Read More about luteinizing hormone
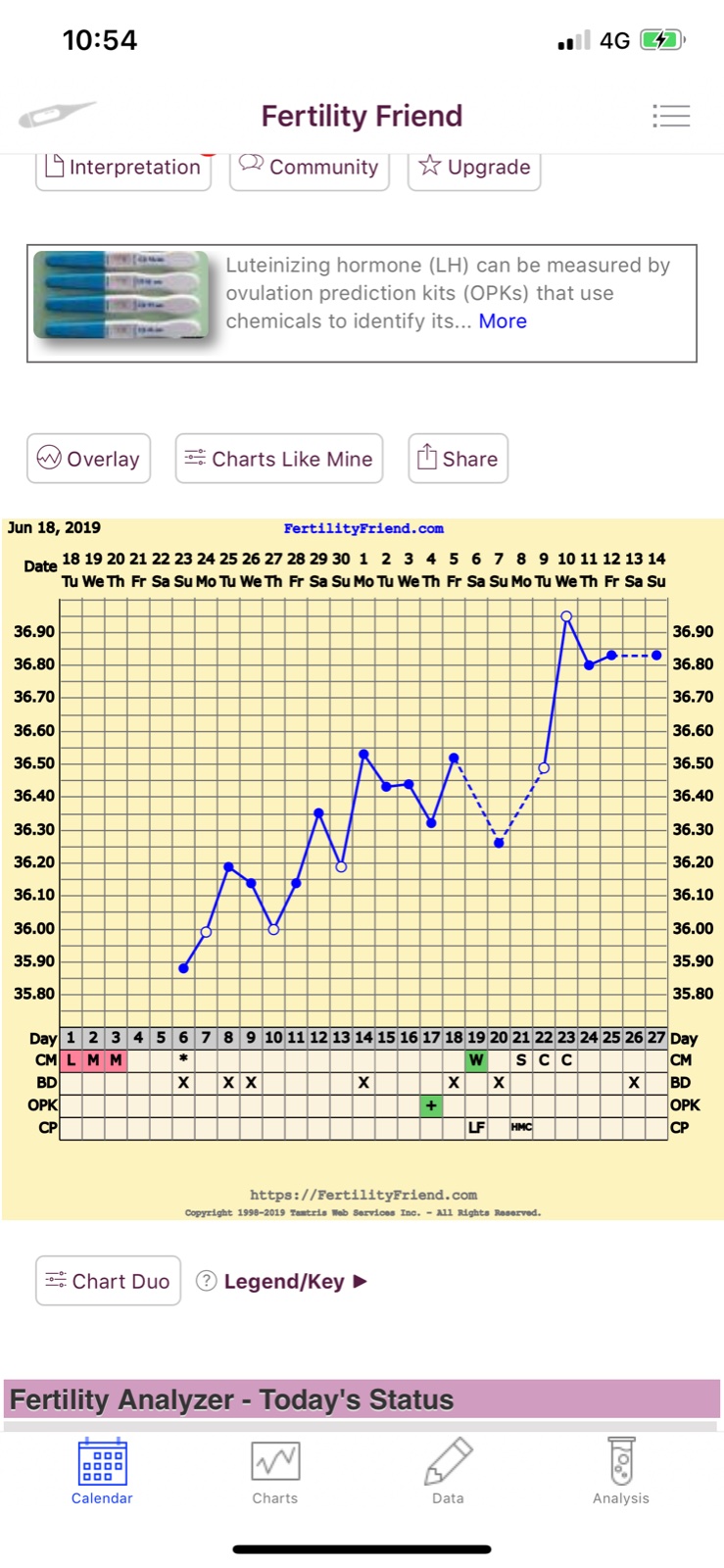This screenshot has height=1568, width=724. pos(503,321)
